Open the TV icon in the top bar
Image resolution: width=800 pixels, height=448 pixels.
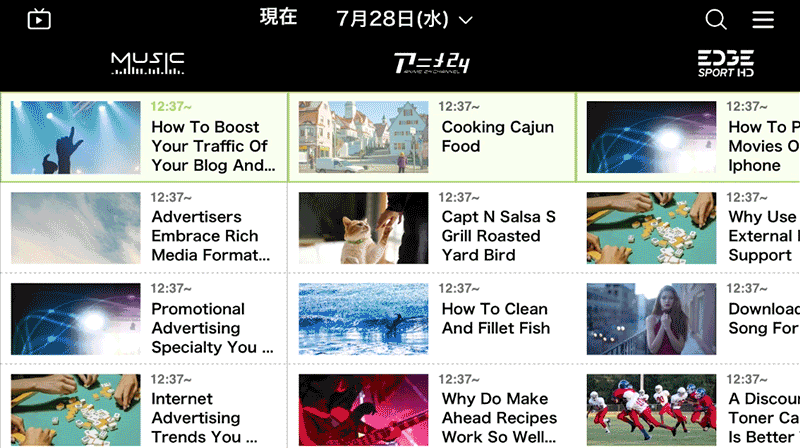(39, 19)
